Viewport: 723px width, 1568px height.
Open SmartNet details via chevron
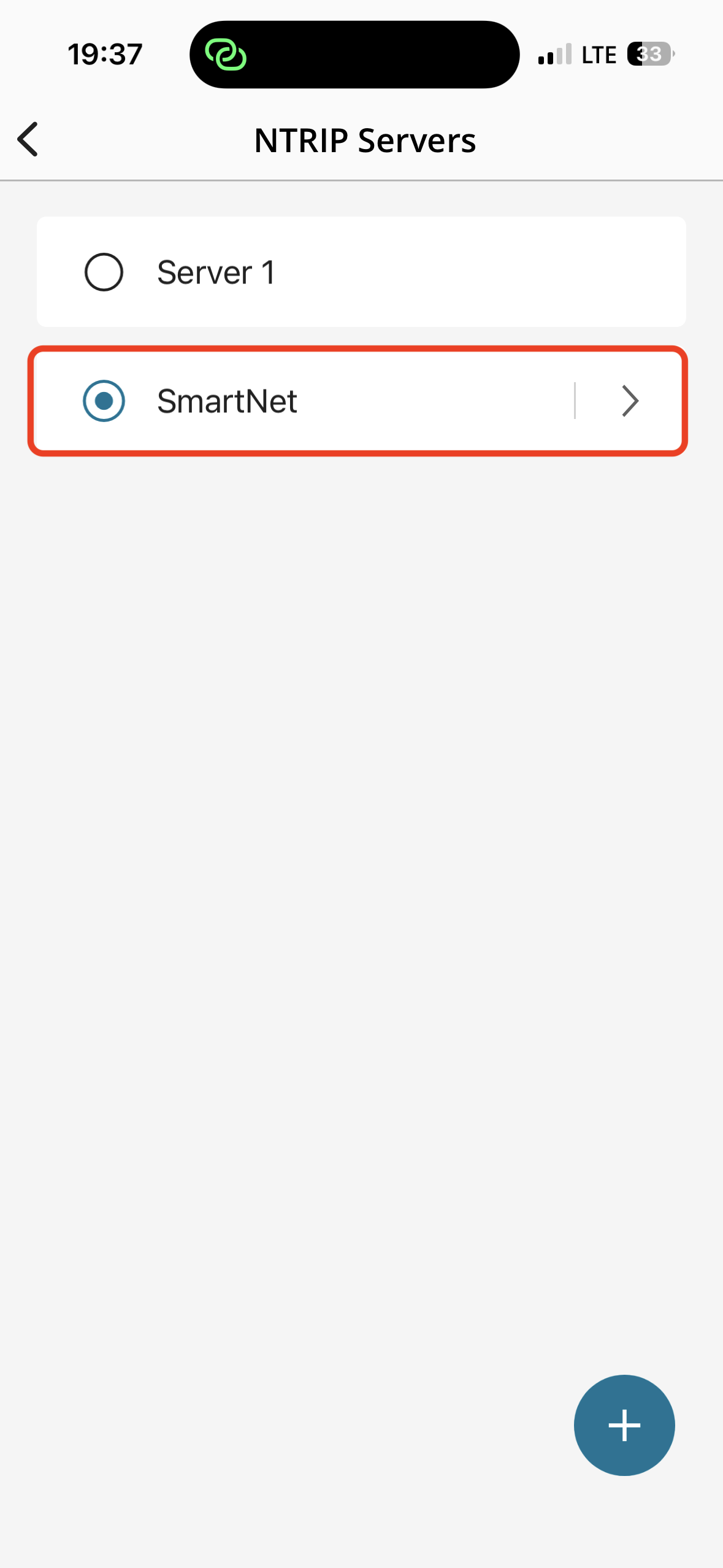click(630, 401)
